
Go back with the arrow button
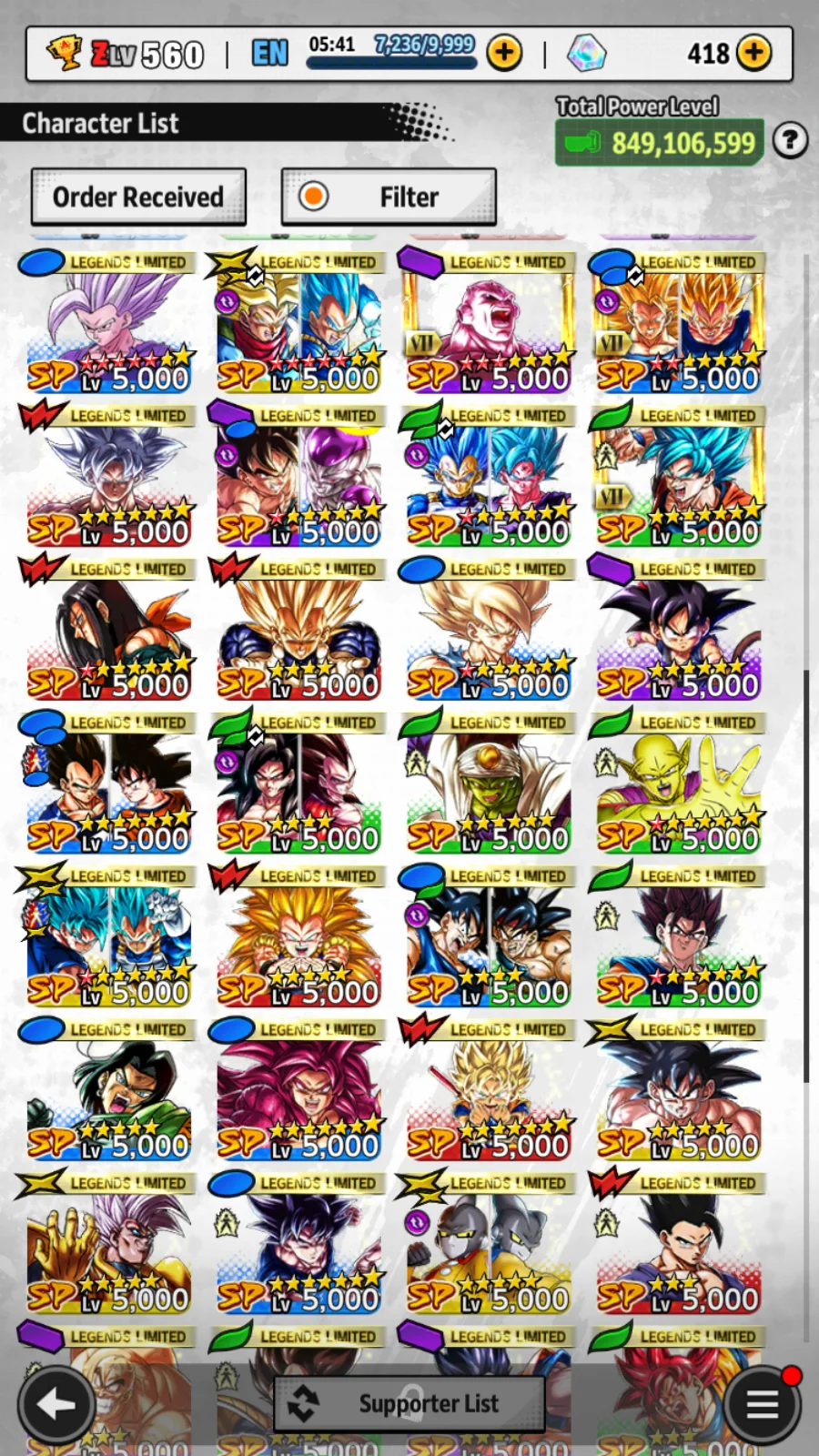[56, 1405]
